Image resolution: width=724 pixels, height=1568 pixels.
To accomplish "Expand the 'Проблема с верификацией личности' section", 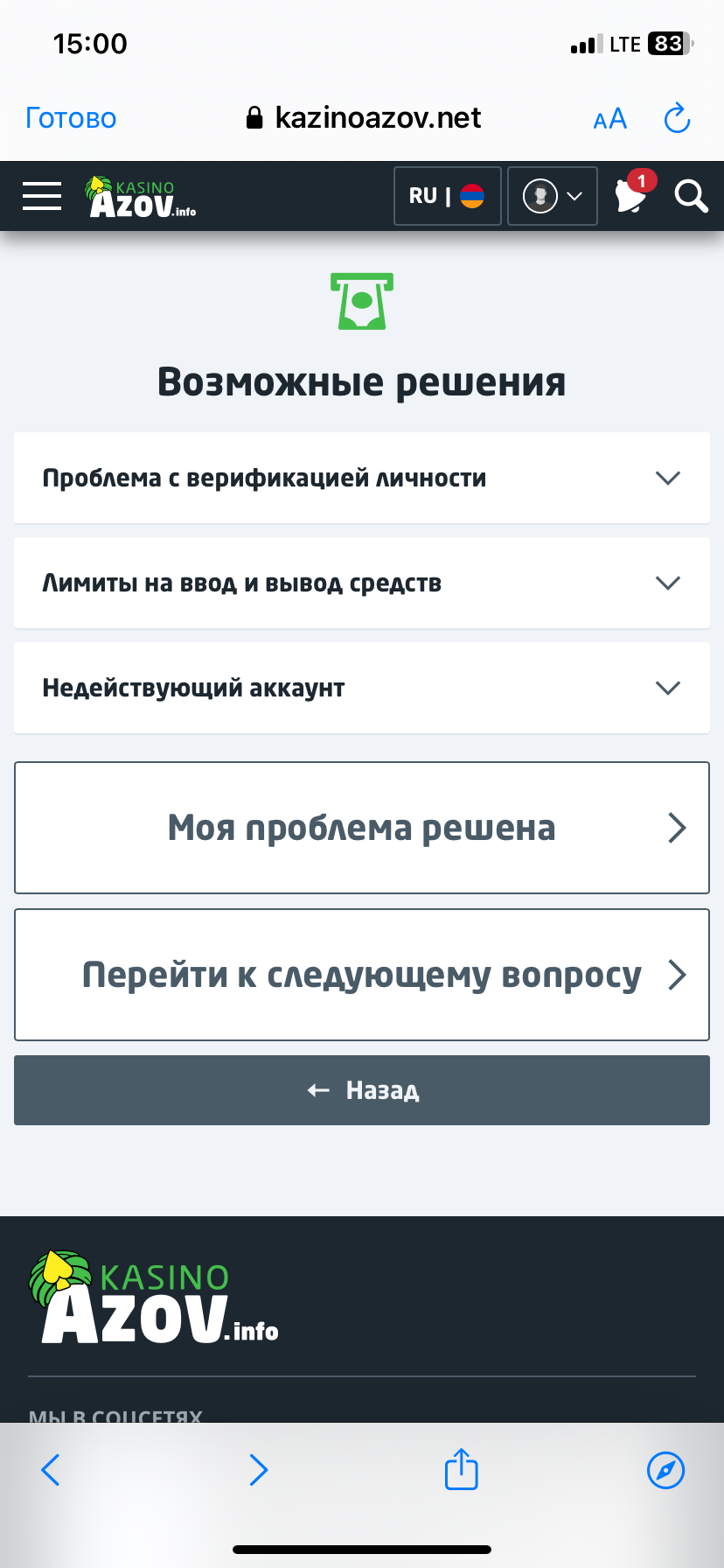I will coord(361,478).
